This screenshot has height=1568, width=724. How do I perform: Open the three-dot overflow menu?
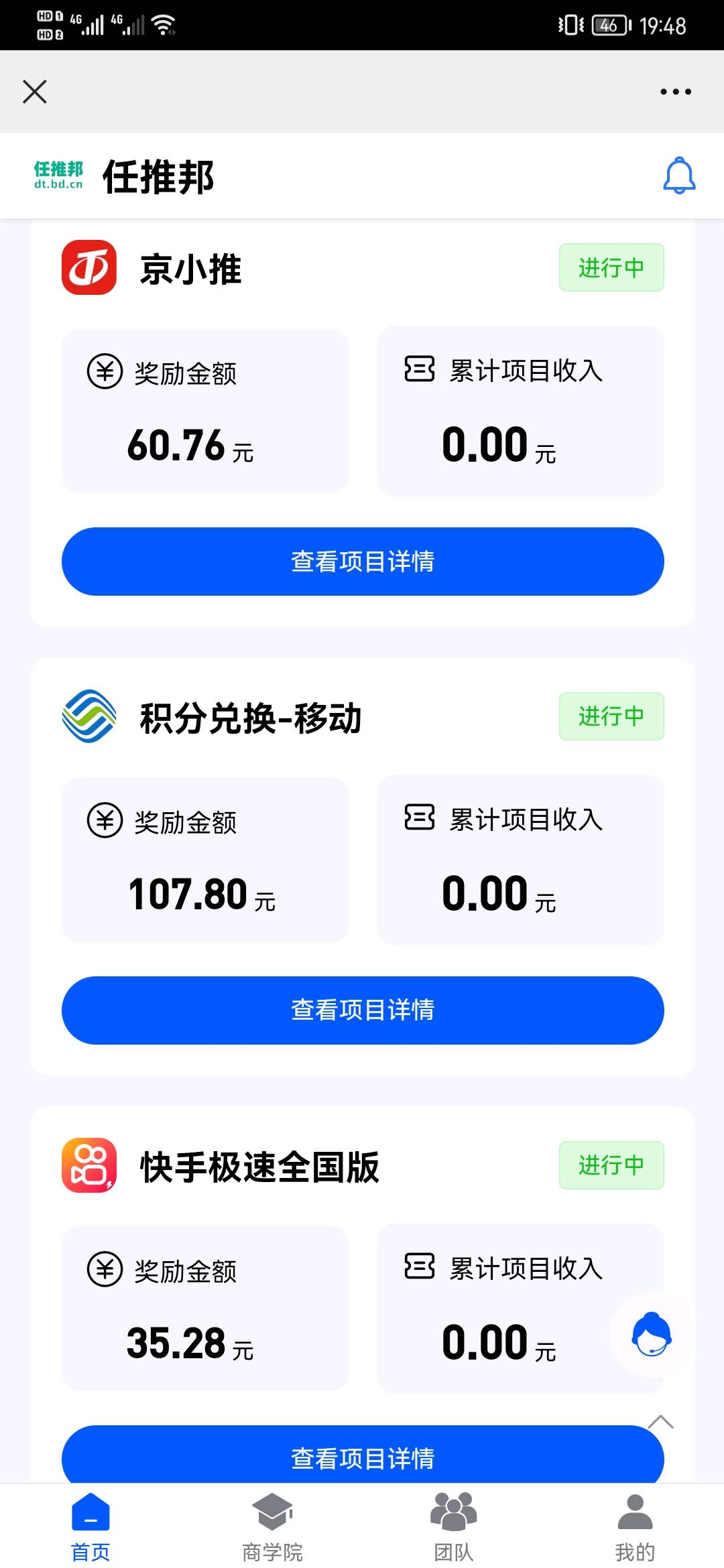click(675, 92)
